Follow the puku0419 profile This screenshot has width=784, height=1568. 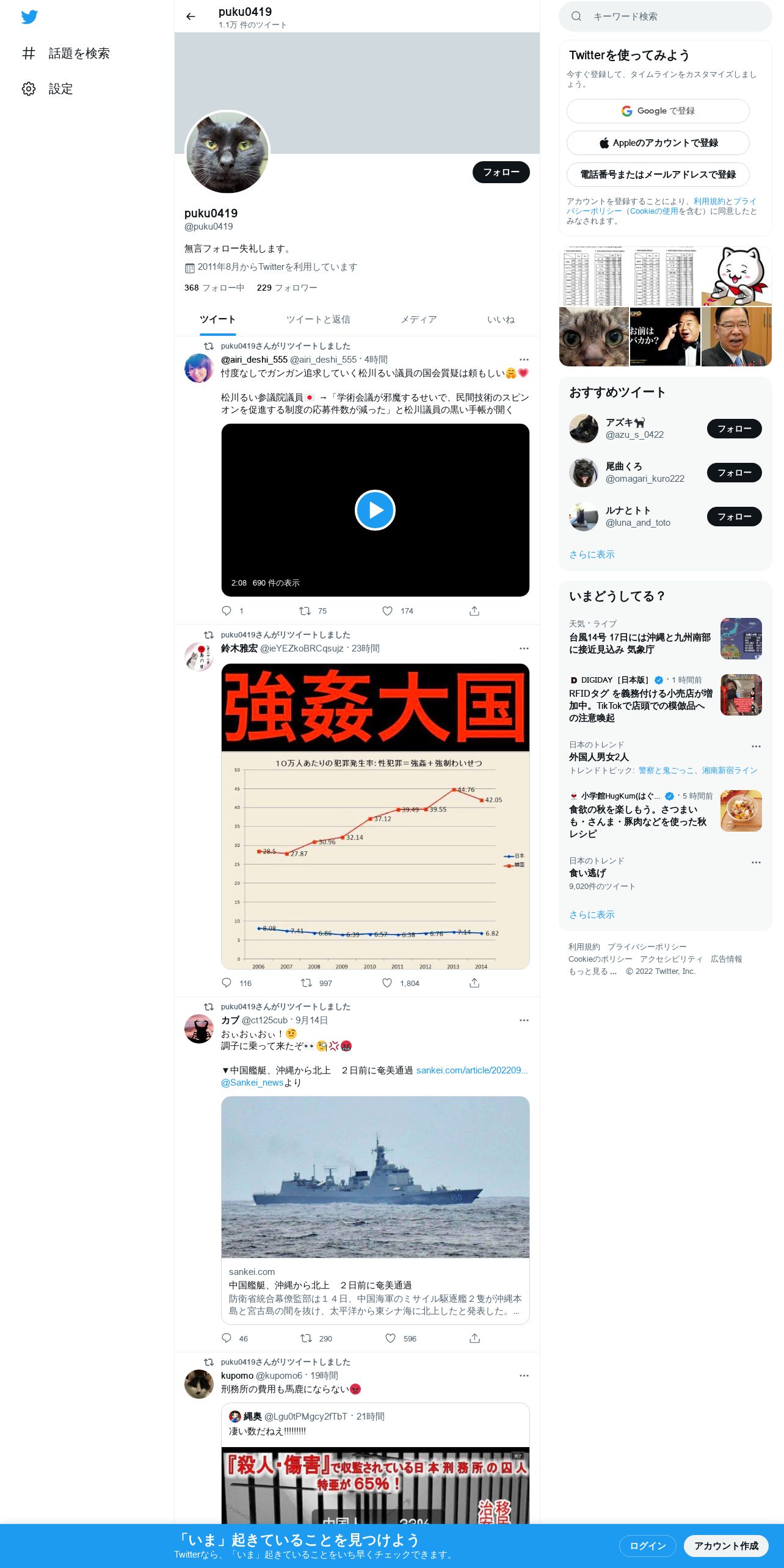click(501, 172)
